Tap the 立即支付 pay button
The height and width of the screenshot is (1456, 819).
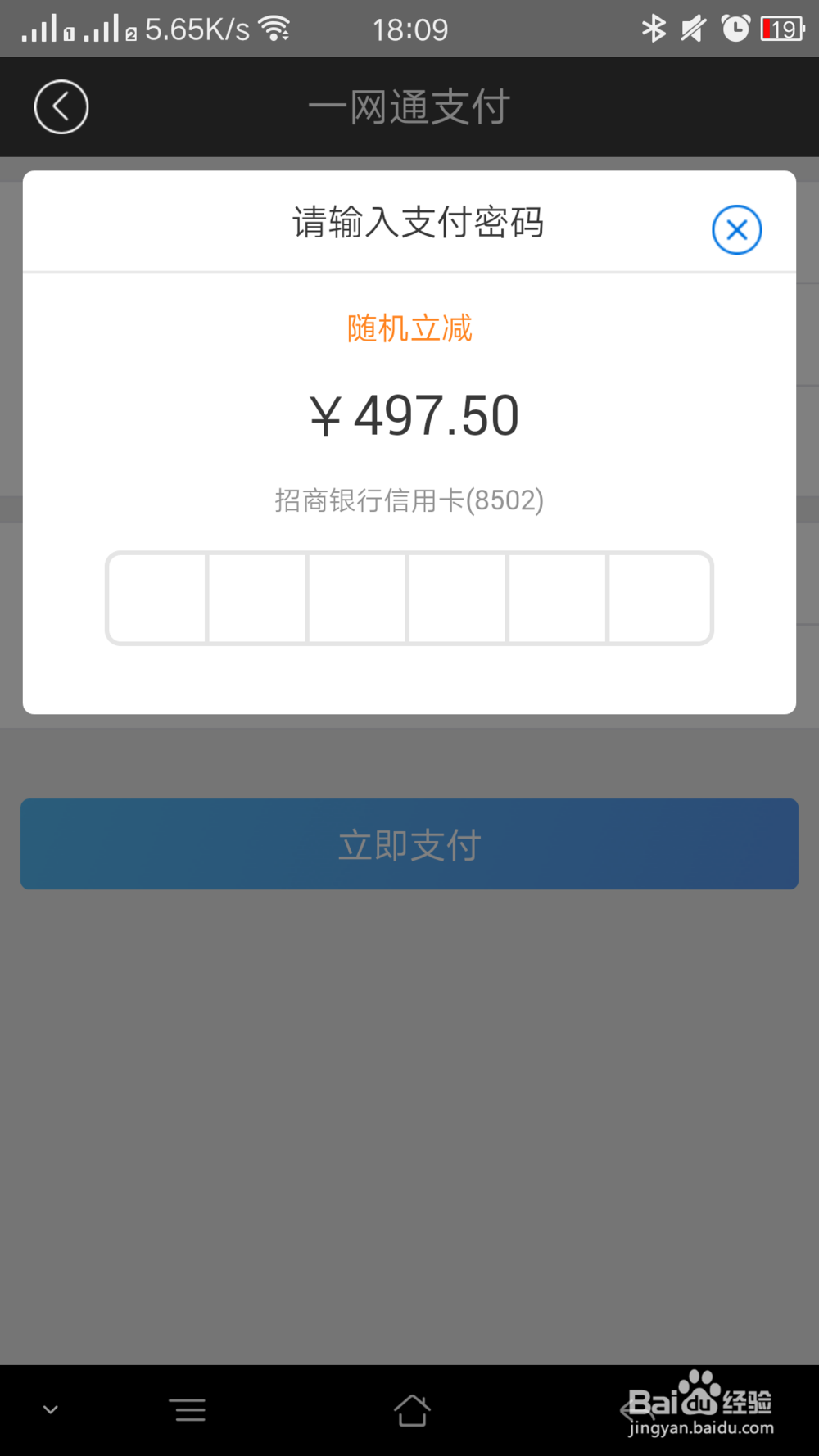click(x=409, y=844)
